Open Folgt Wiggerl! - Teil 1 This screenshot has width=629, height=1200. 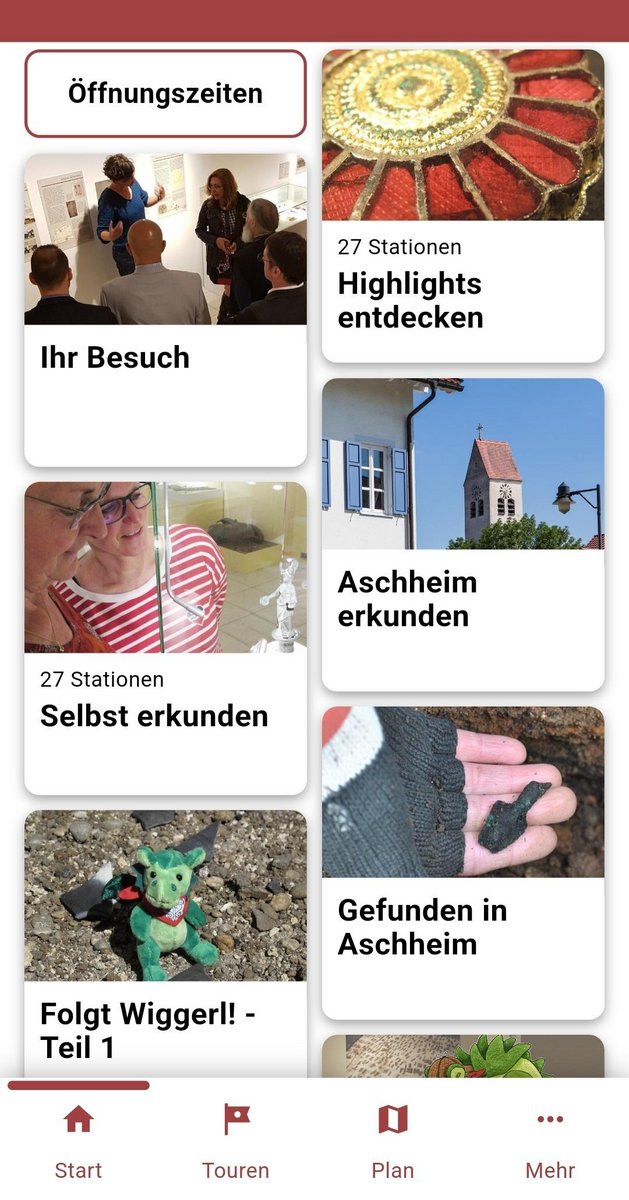click(x=165, y=944)
